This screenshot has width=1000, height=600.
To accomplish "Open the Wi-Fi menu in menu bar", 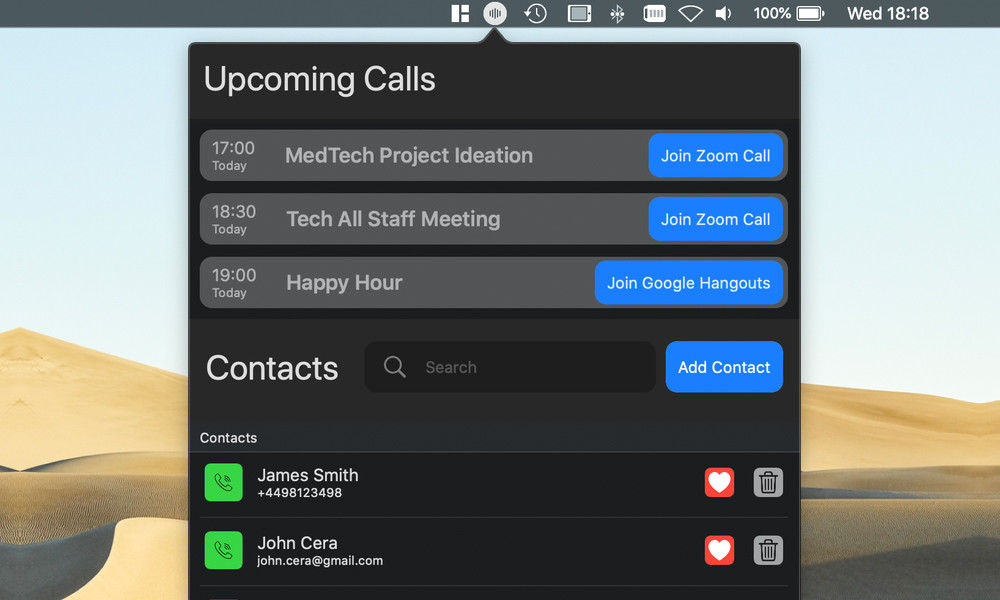I will click(x=690, y=14).
